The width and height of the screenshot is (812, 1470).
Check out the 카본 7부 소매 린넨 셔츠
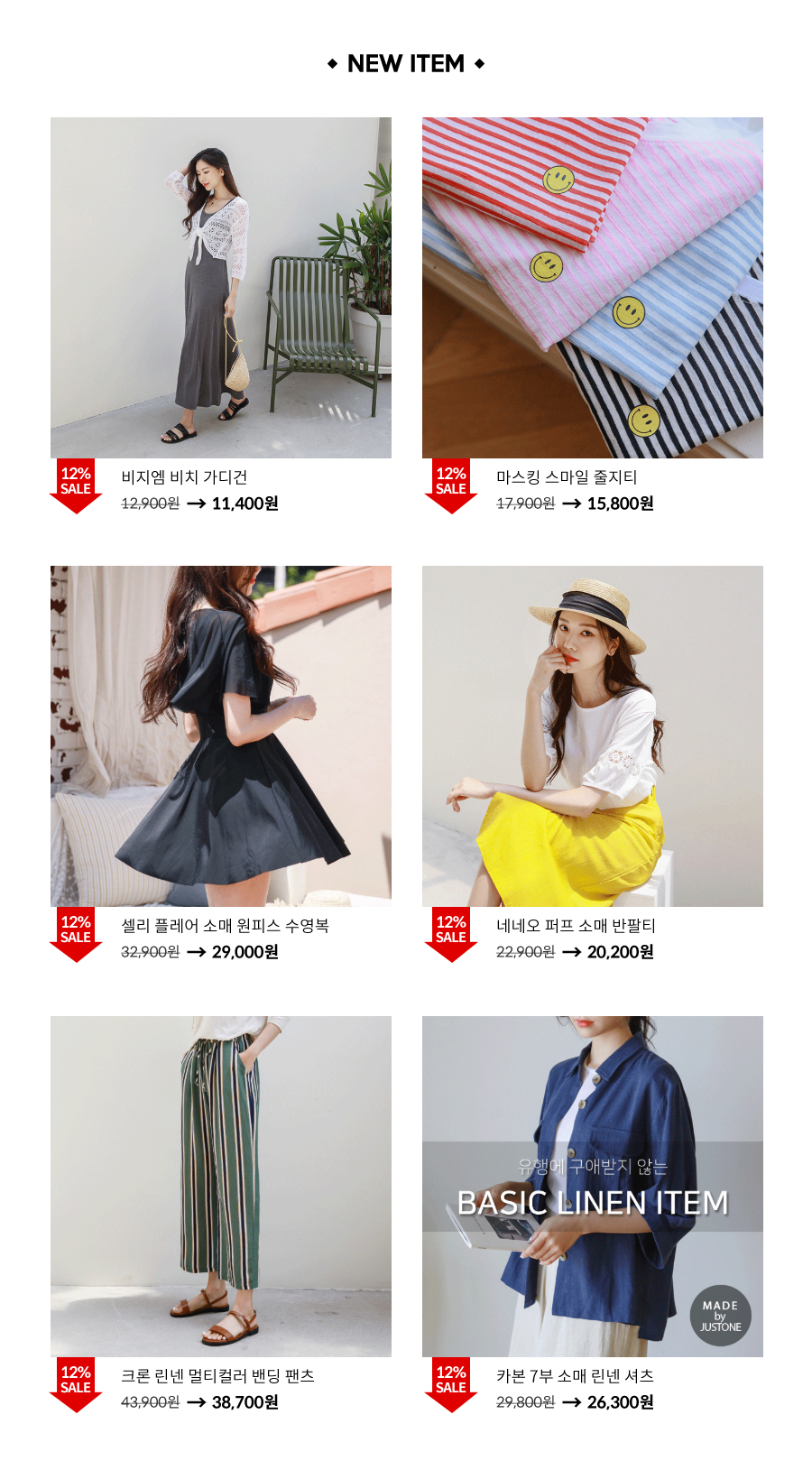click(592, 1186)
